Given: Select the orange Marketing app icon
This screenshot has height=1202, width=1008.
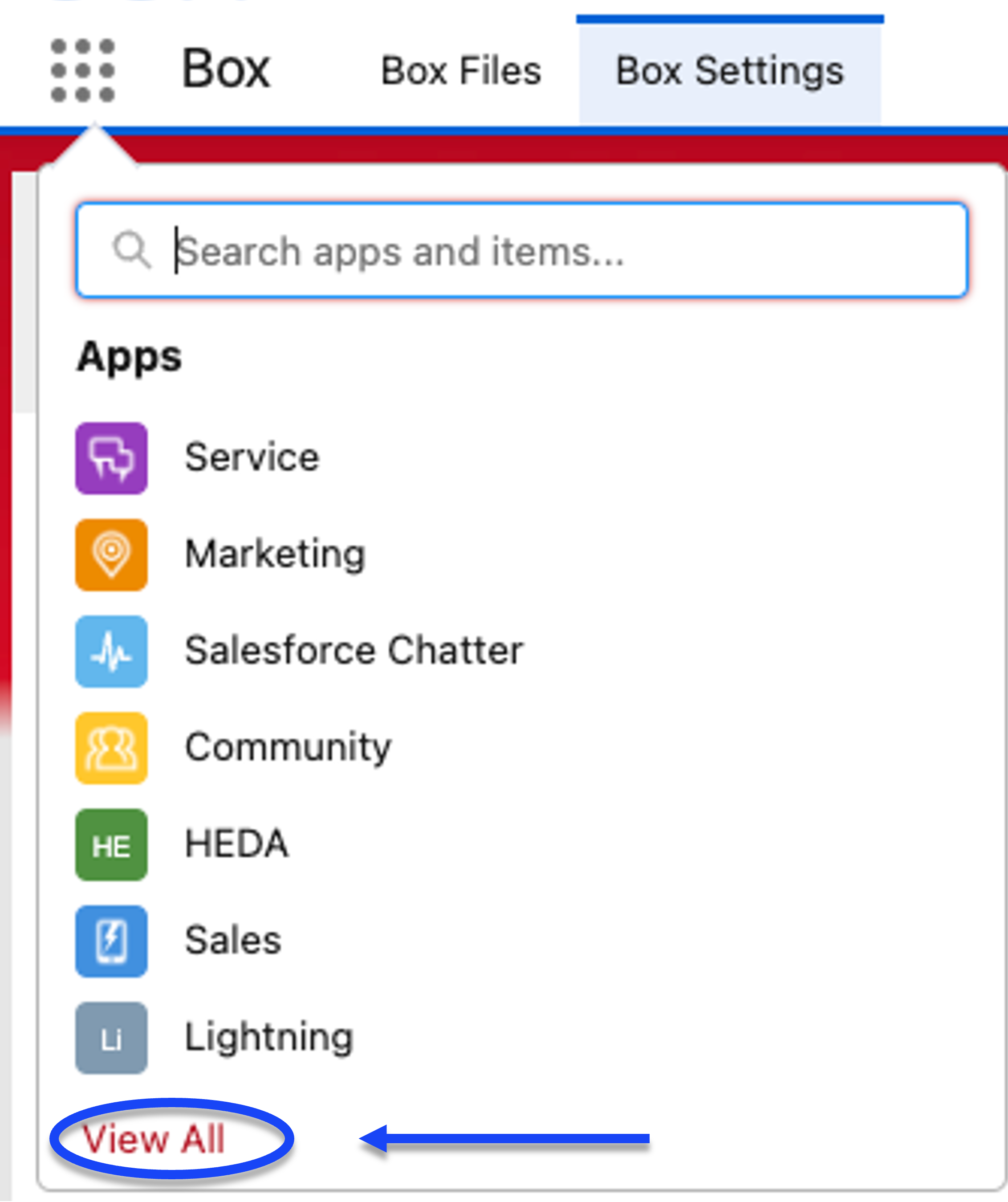Looking at the screenshot, I should click(111, 554).
